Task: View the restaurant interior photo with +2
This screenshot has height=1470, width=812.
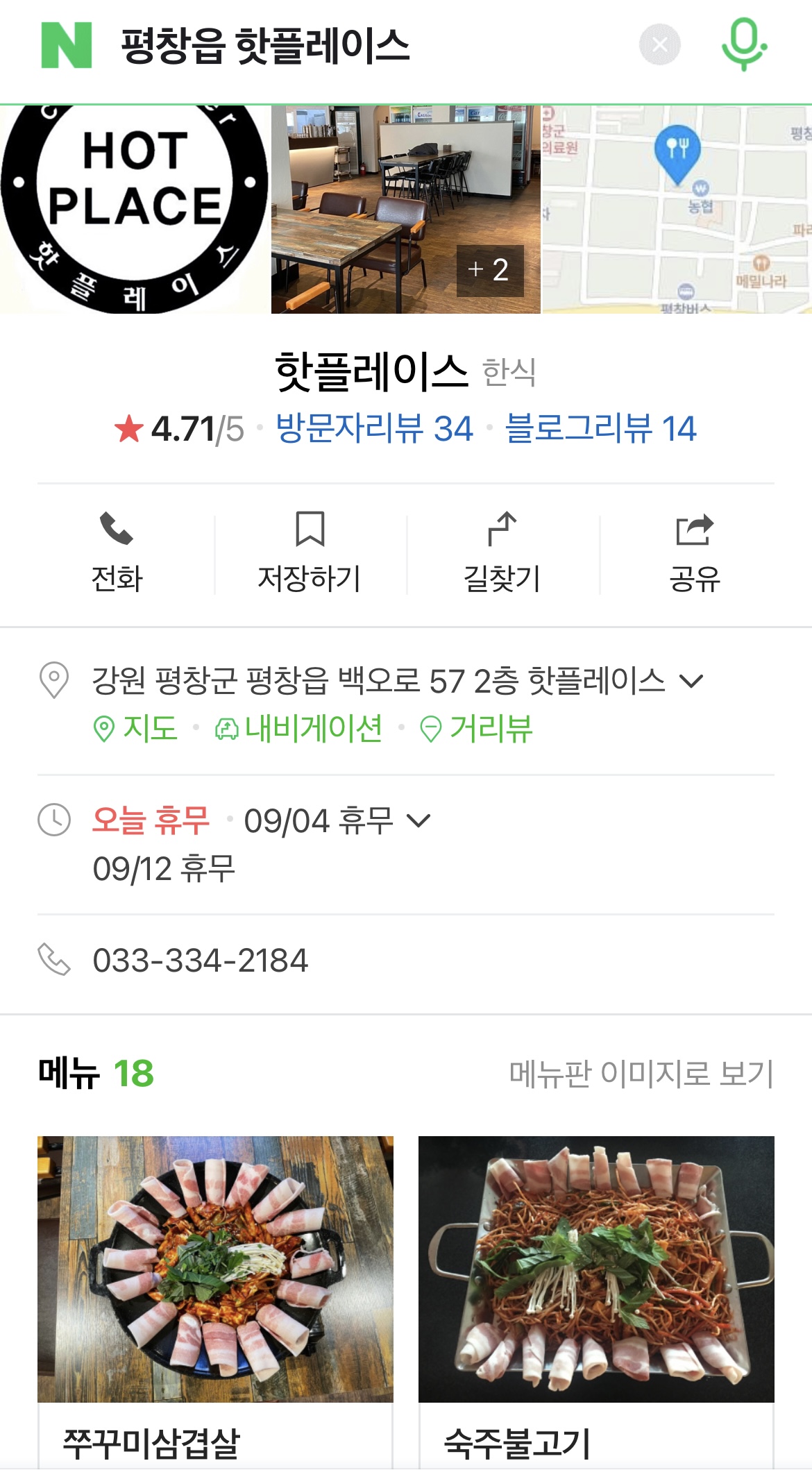Action: (405, 209)
